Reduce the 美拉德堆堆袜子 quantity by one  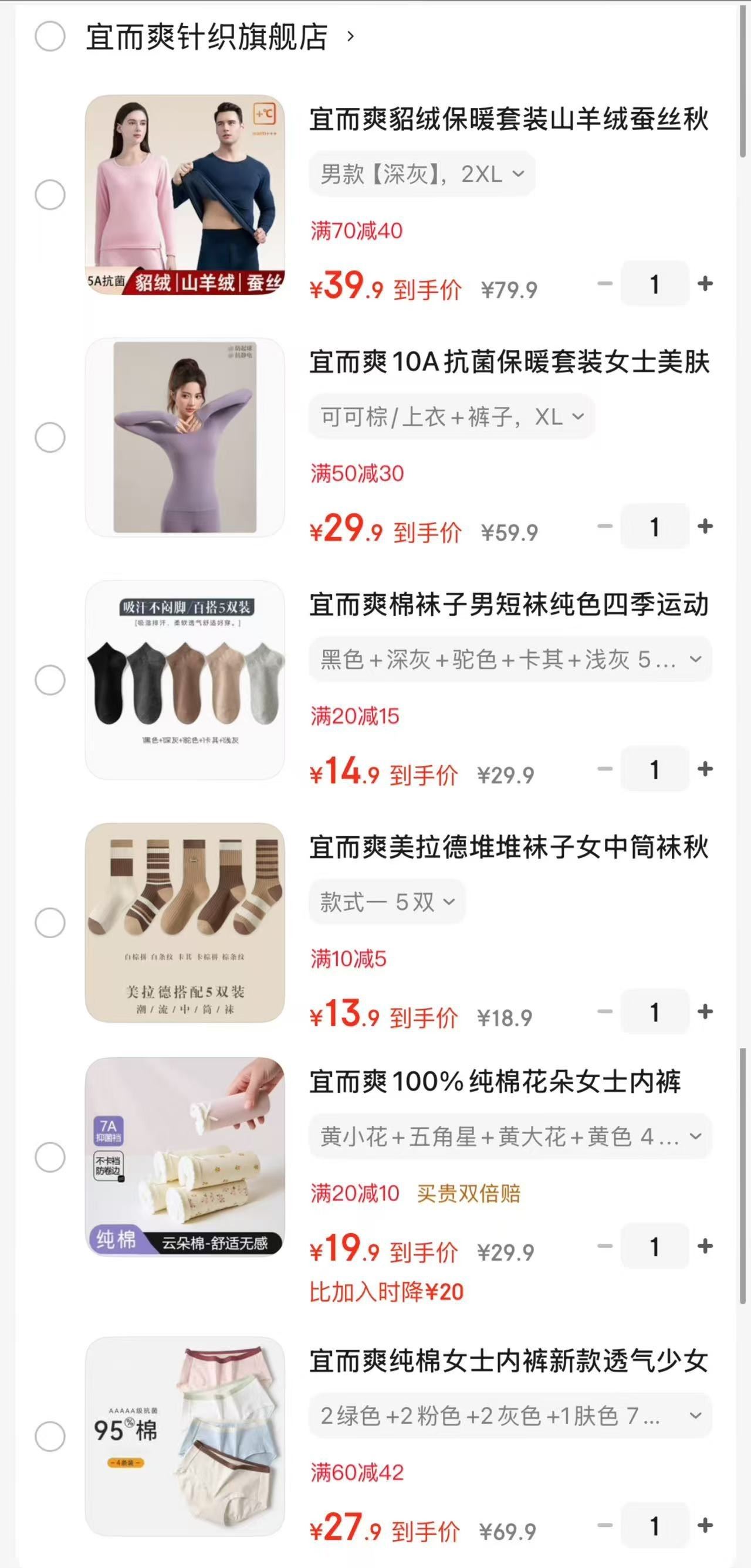605,1012
